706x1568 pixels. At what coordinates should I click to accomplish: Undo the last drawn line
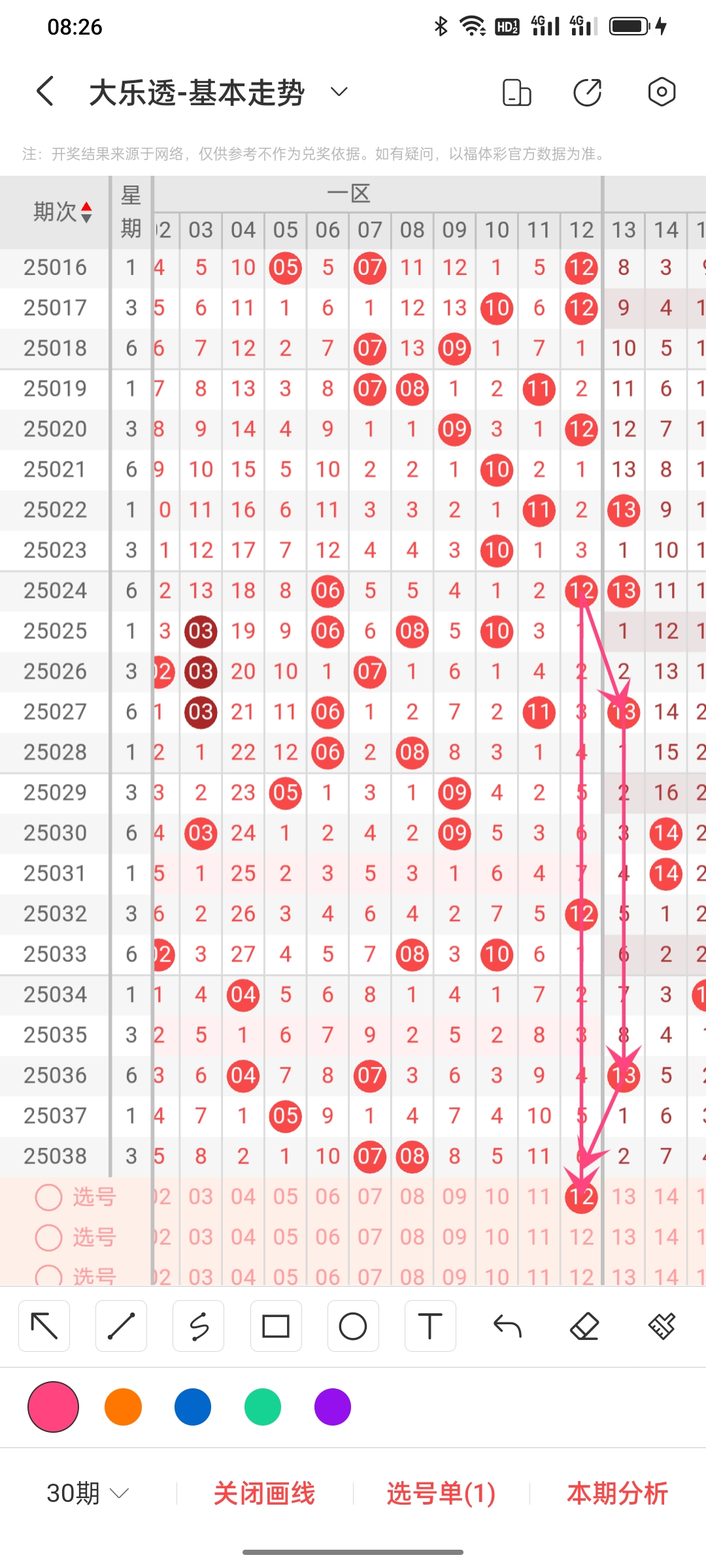(x=507, y=1326)
